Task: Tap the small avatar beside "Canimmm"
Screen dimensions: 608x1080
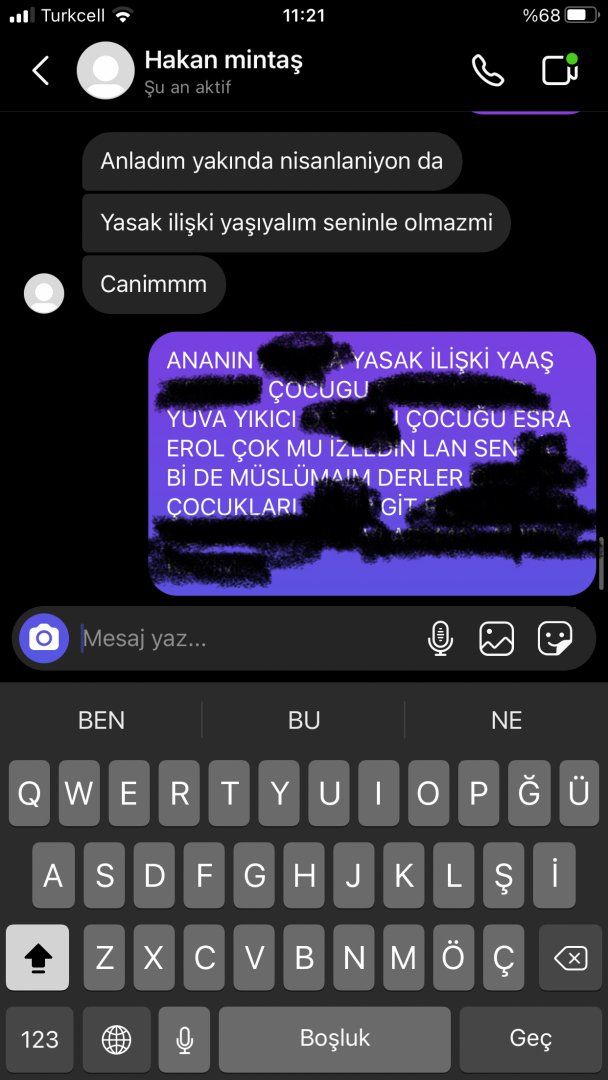Action: [44, 293]
